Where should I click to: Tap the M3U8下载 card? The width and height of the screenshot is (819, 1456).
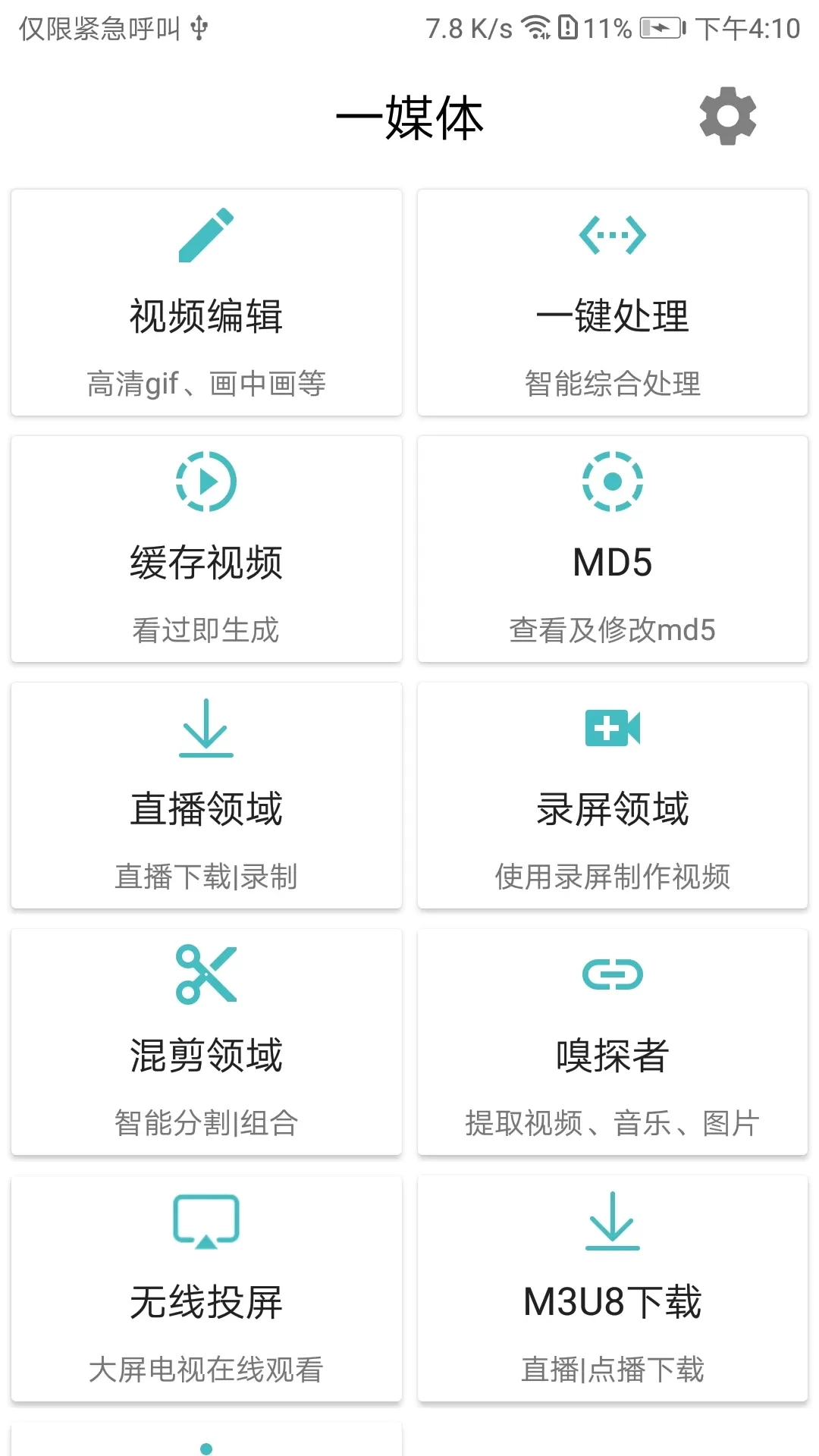[613, 1288]
